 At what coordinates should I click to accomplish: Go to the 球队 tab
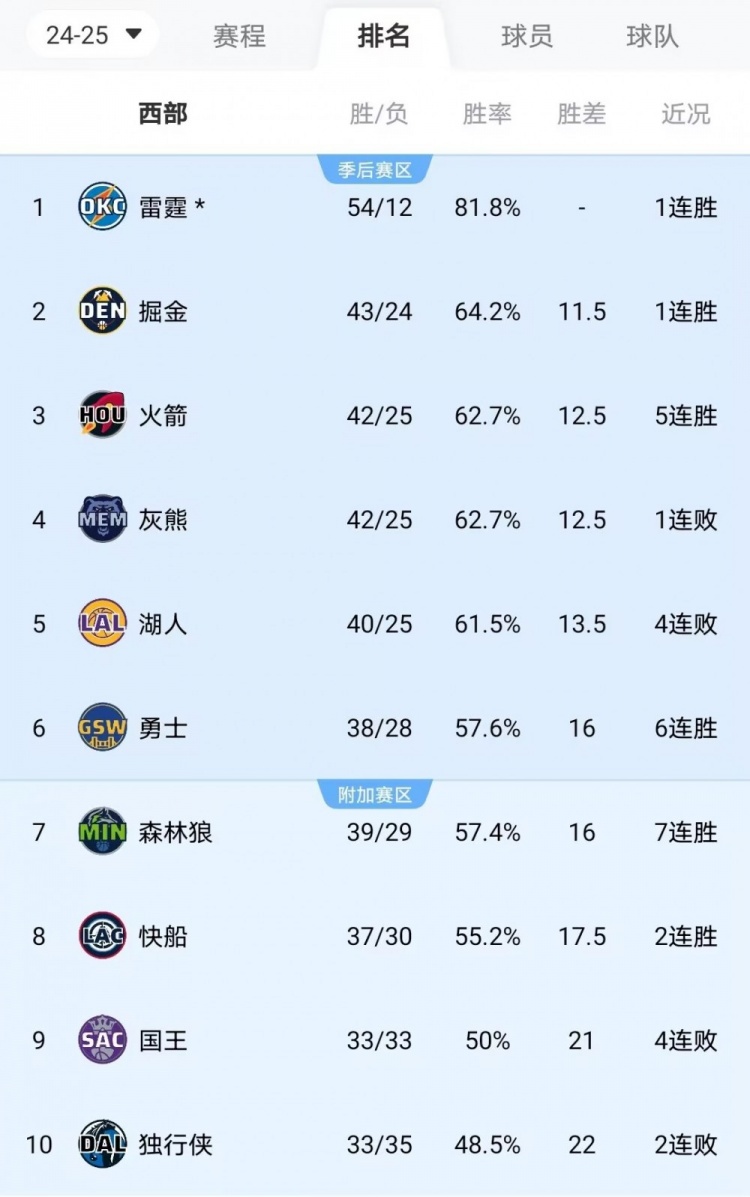652,37
